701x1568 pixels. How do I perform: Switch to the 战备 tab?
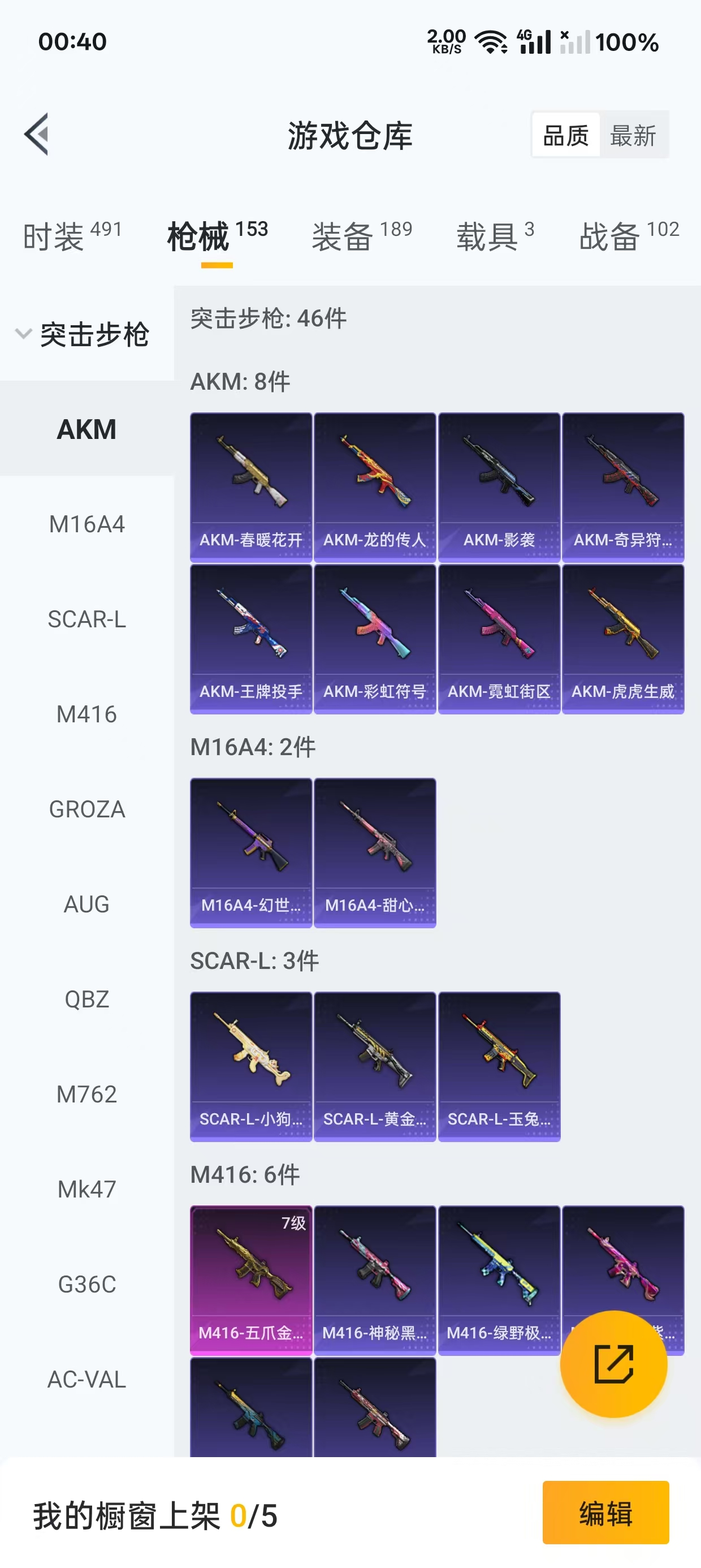[x=629, y=236]
